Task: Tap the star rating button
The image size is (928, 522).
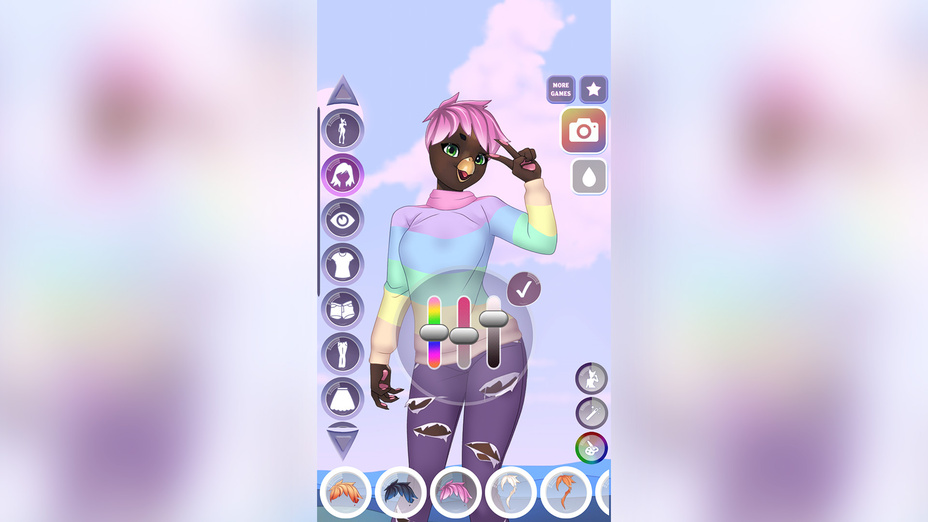Action: coord(594,90)
